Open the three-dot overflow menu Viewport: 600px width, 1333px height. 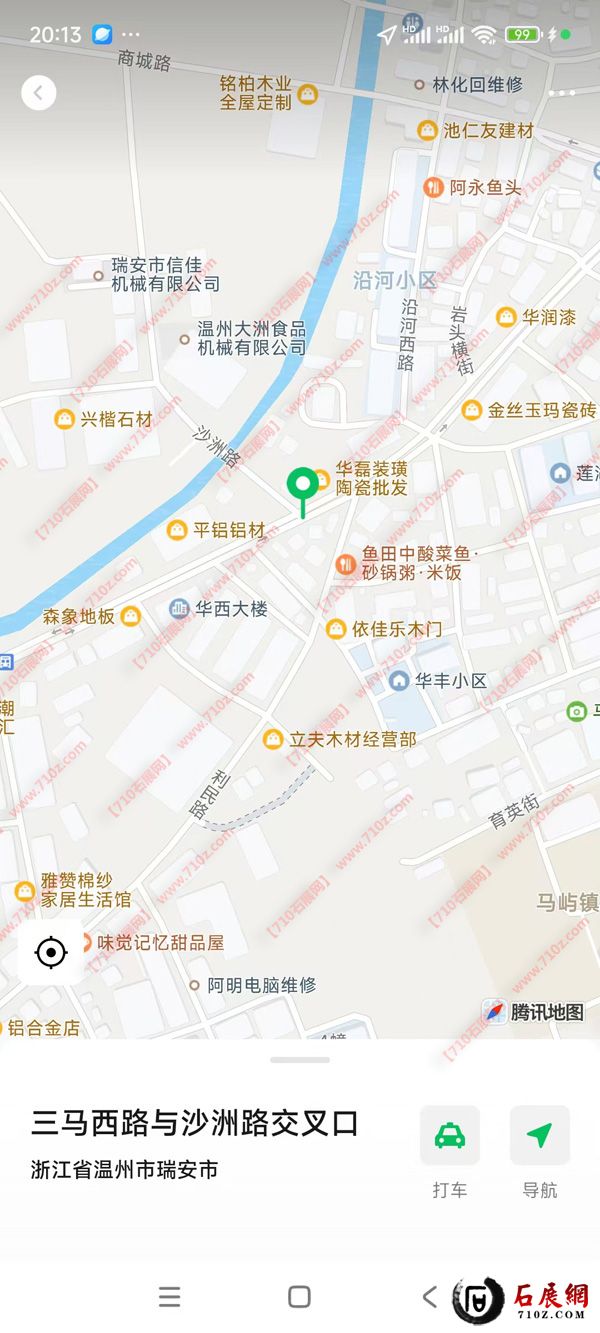(x=562, y=93)
